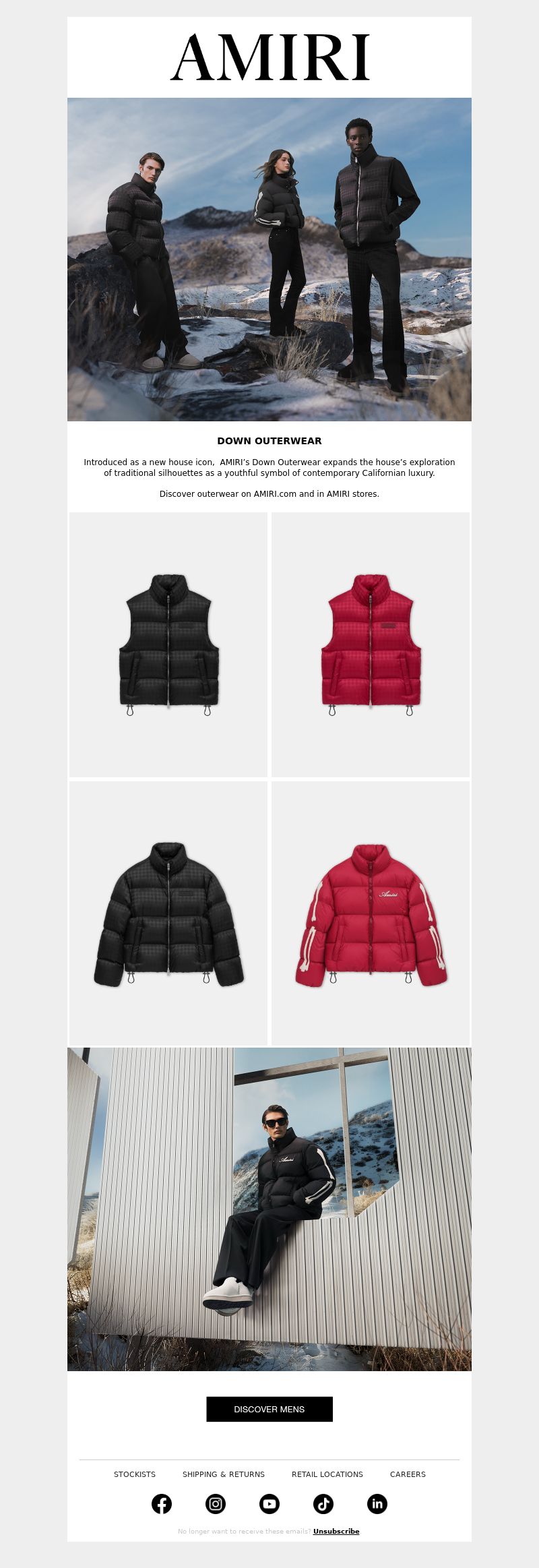
Task: Open the seated model campaign image
Action: click(269, 1209)
